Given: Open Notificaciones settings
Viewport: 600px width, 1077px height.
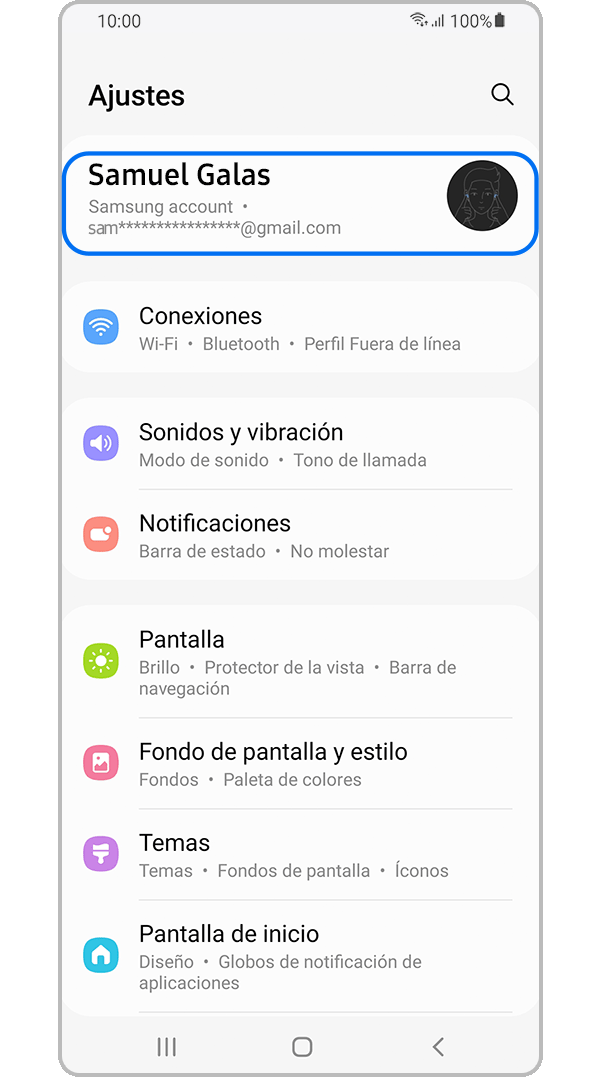Looking at the screenshot, I should click(300, 535).
